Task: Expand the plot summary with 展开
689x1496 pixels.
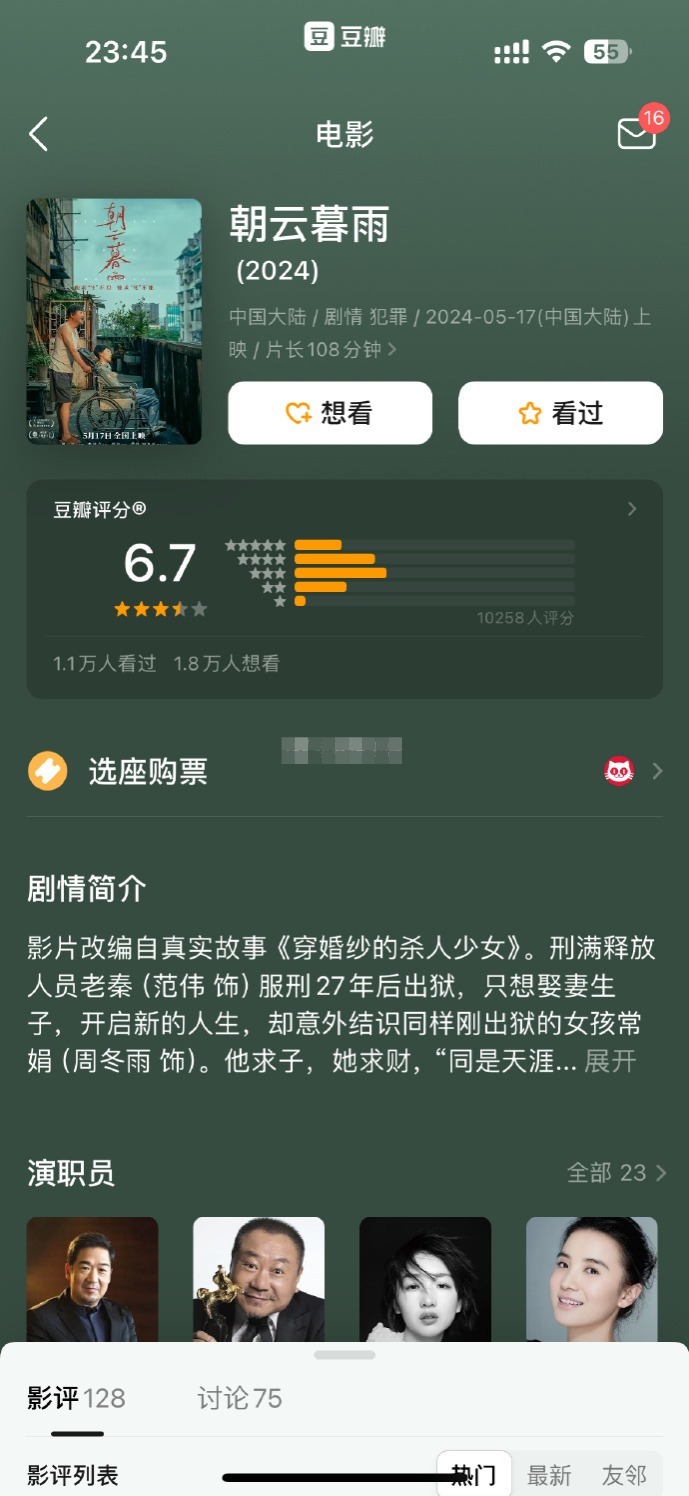Action: click(610, 1061)
